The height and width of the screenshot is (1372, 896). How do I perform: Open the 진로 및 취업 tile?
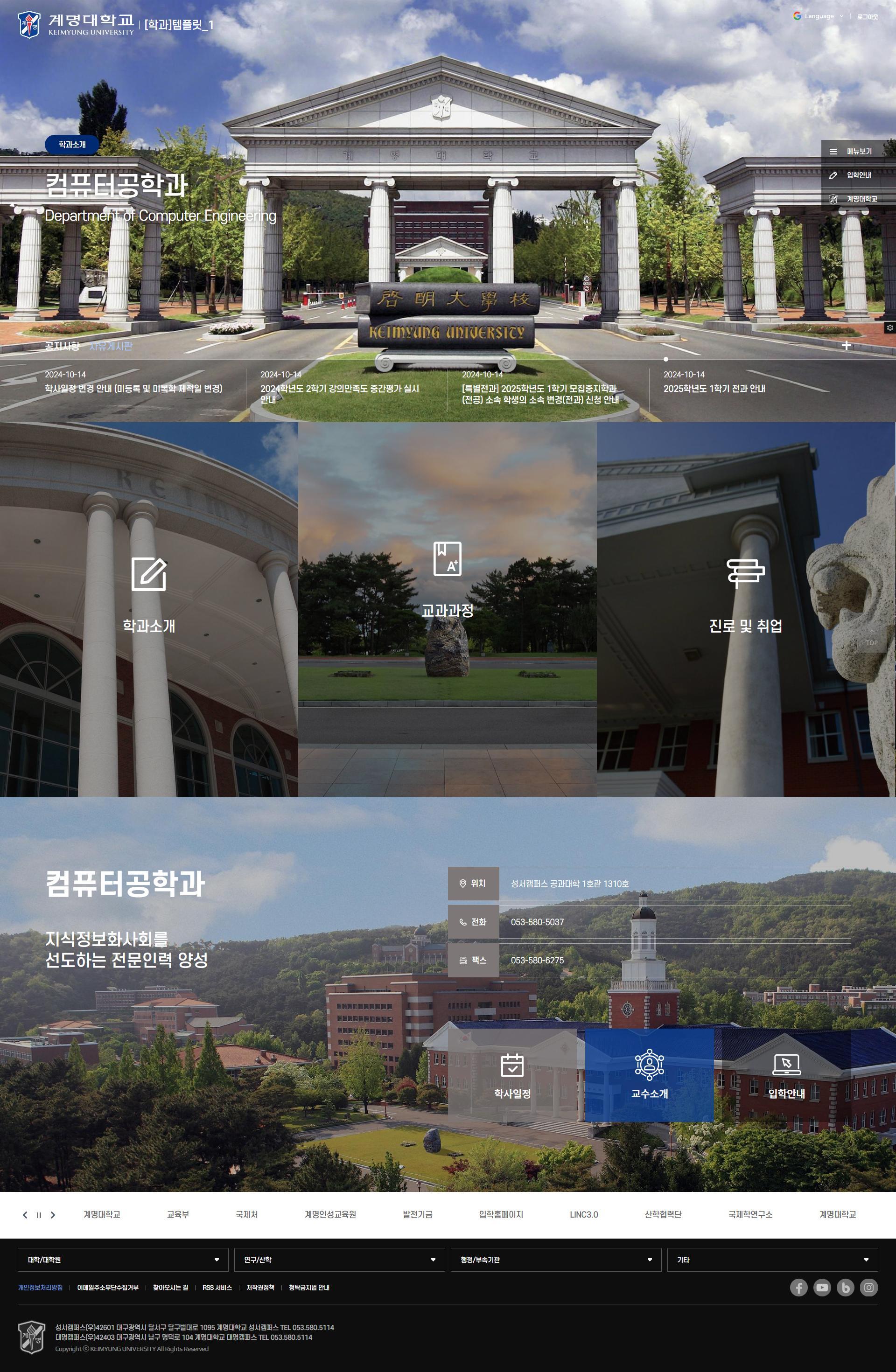746,609
